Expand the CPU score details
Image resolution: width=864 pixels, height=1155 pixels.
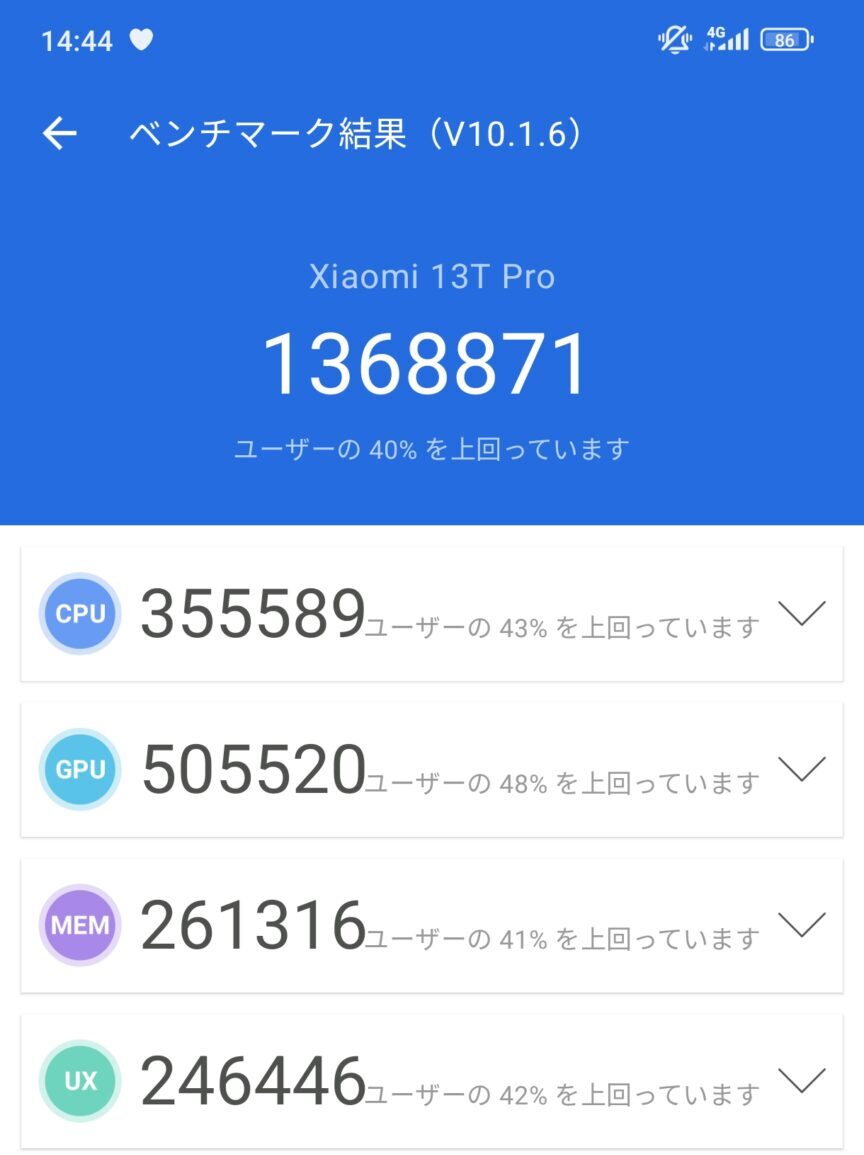(x=801, y=613)
